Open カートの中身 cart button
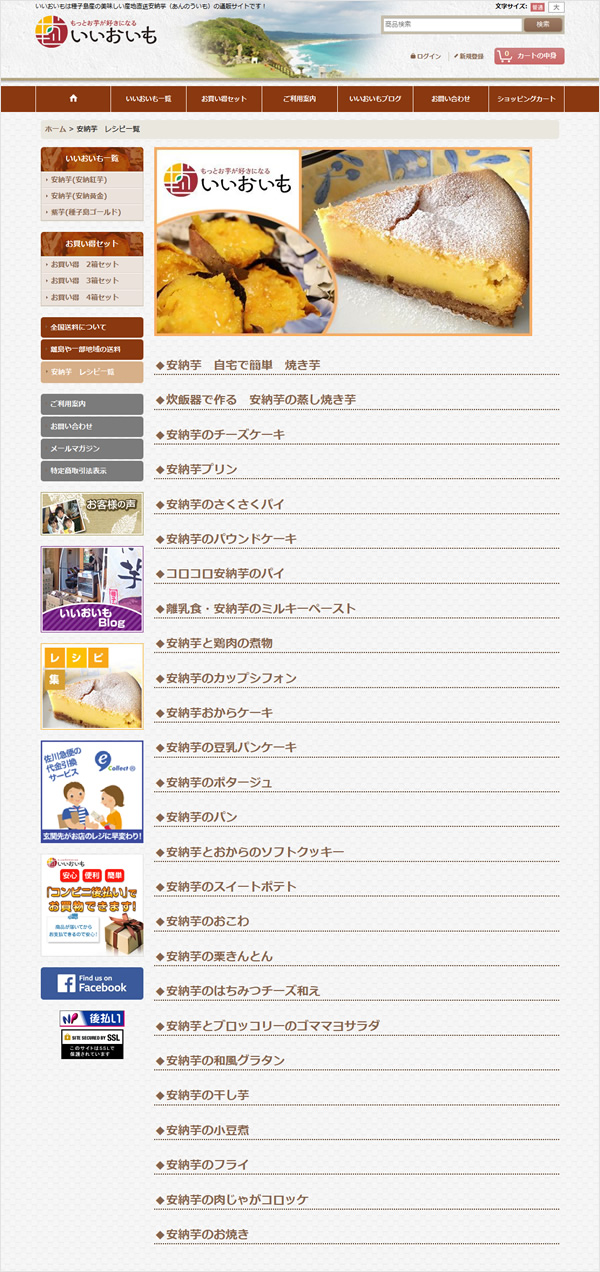Viewport: 600px width, 1272px height. [x=529, y=56]
